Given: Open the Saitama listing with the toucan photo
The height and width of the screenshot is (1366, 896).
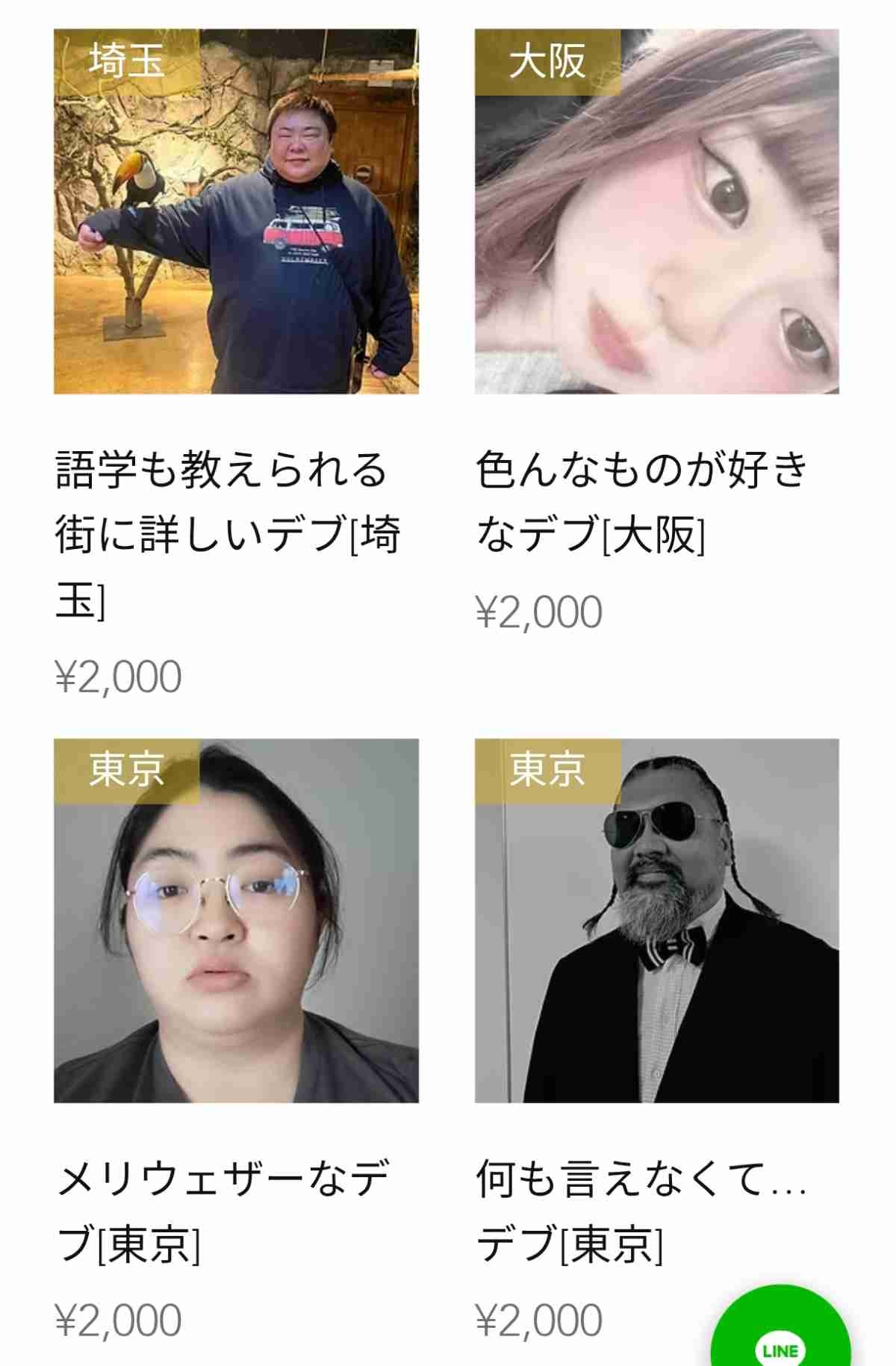Looking at the screenshot, I should click(236, 211).
